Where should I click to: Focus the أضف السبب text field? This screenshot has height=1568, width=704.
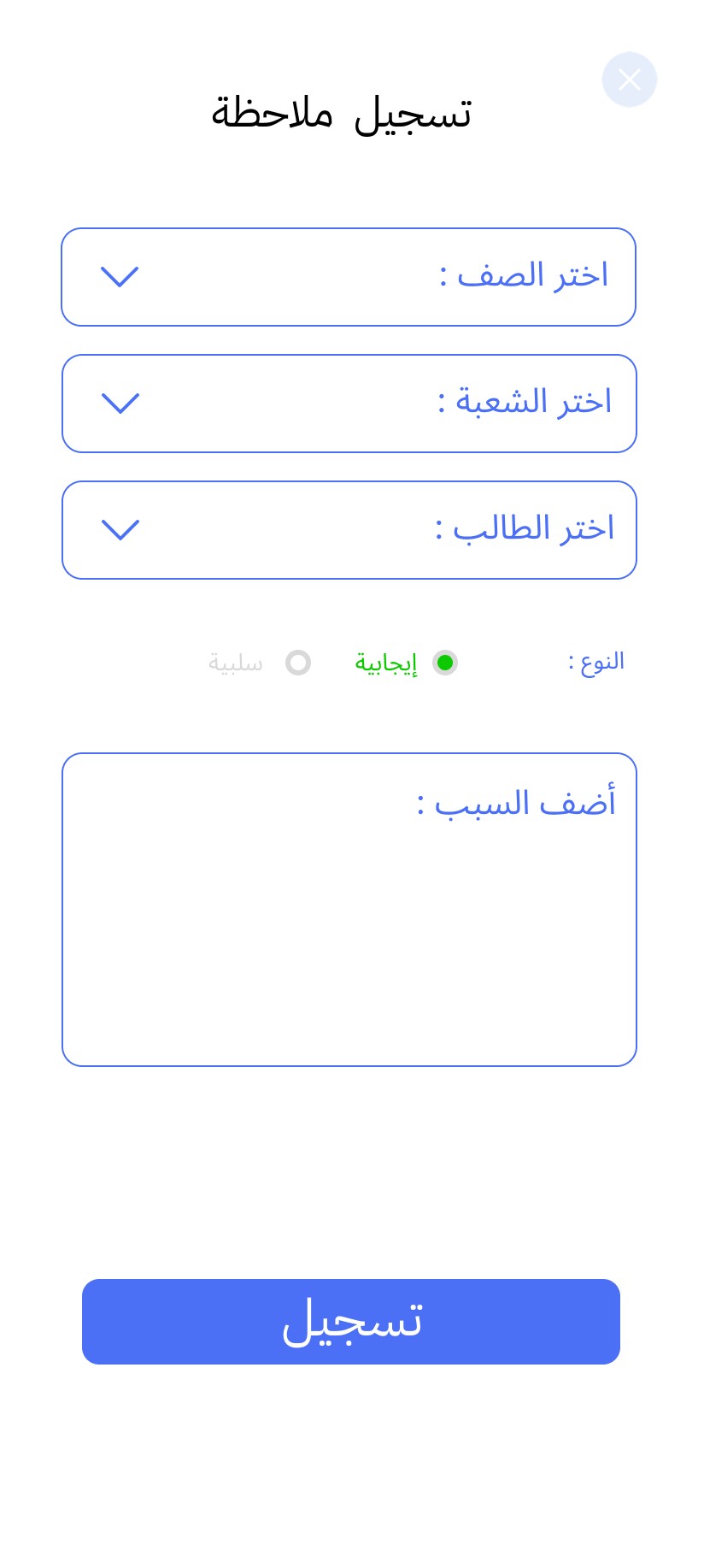click(349, 910)
